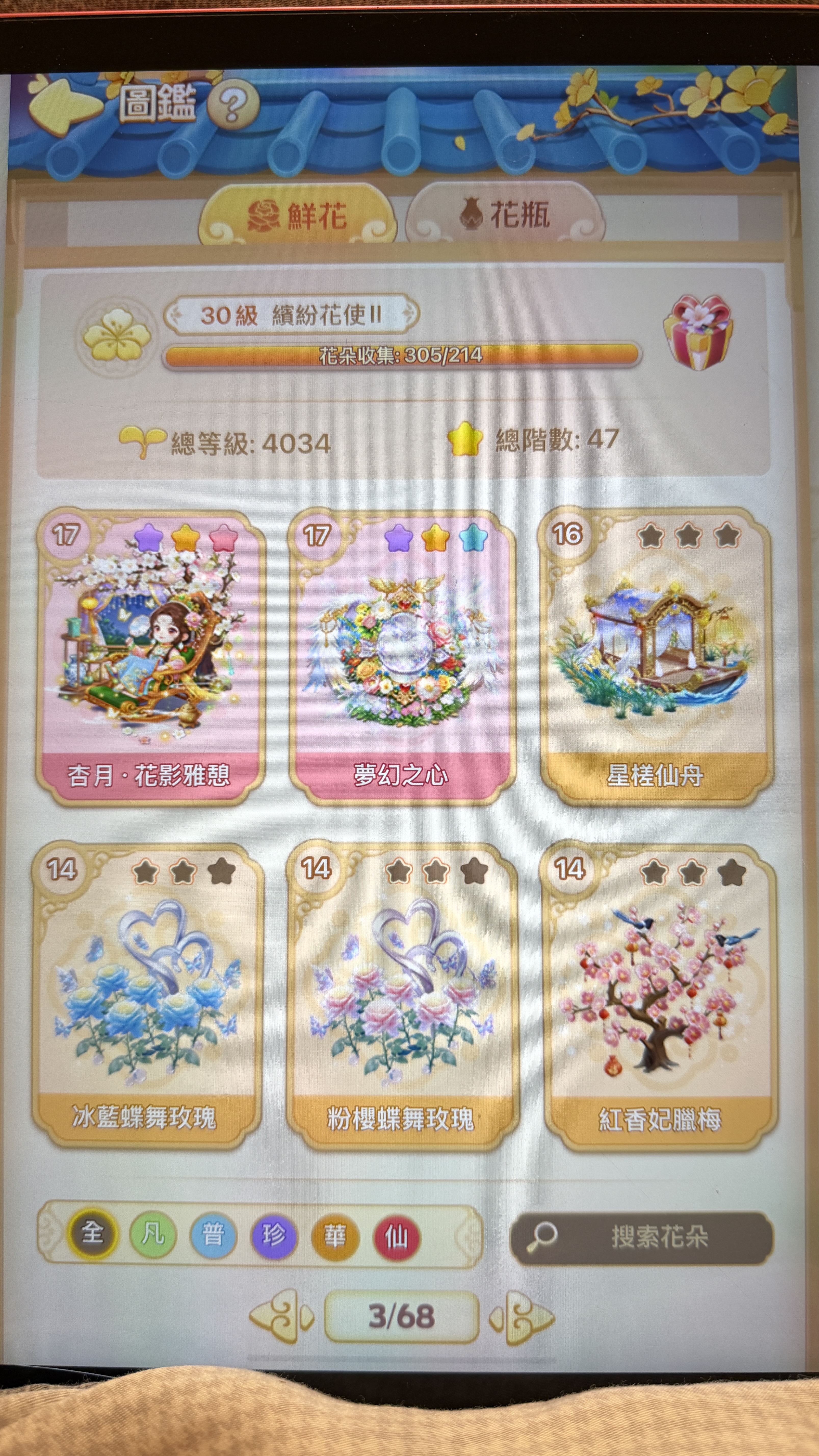
Task: View the 粉櫻蝶舞玫瑰 flower card
Action: tap(402, 996)
